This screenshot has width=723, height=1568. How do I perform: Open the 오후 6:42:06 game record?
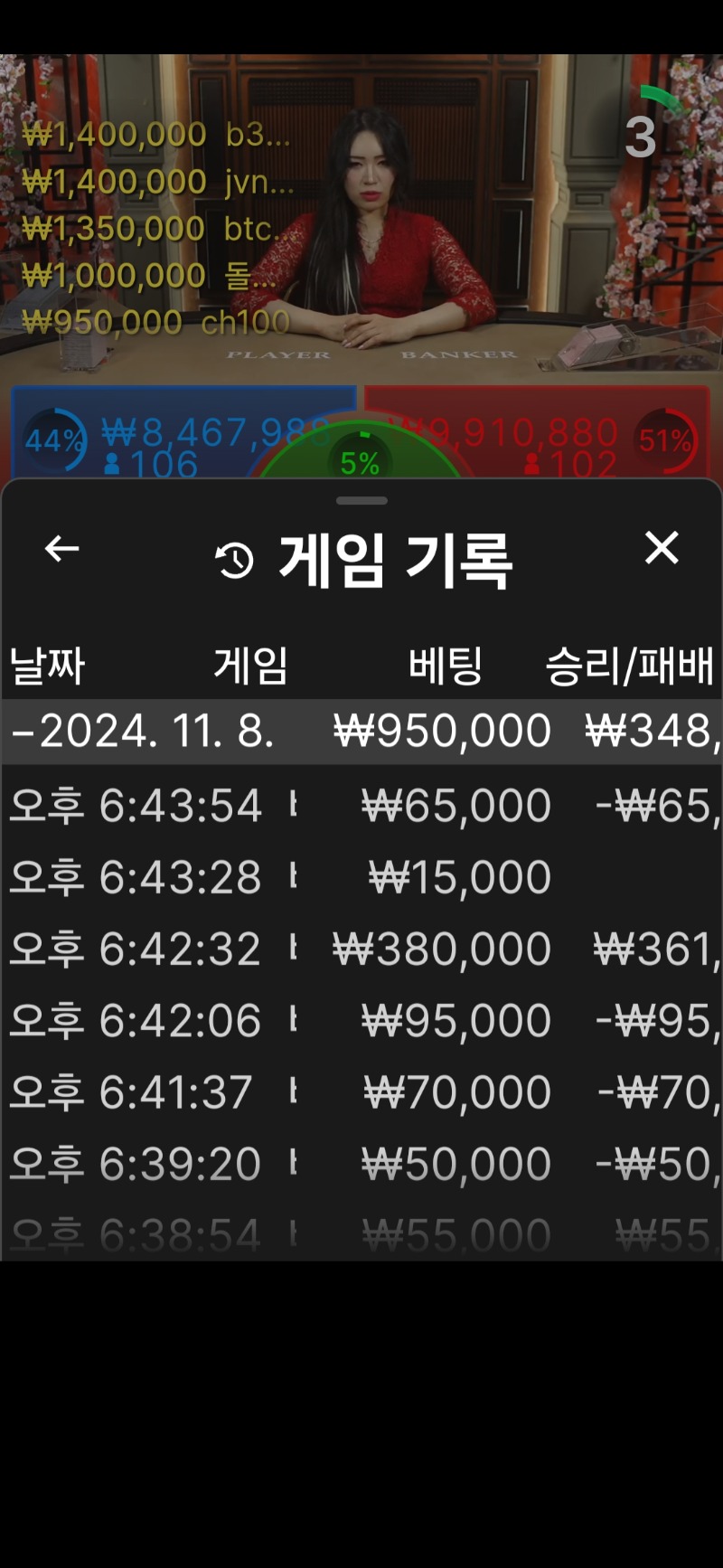(x=361, y=1020)
